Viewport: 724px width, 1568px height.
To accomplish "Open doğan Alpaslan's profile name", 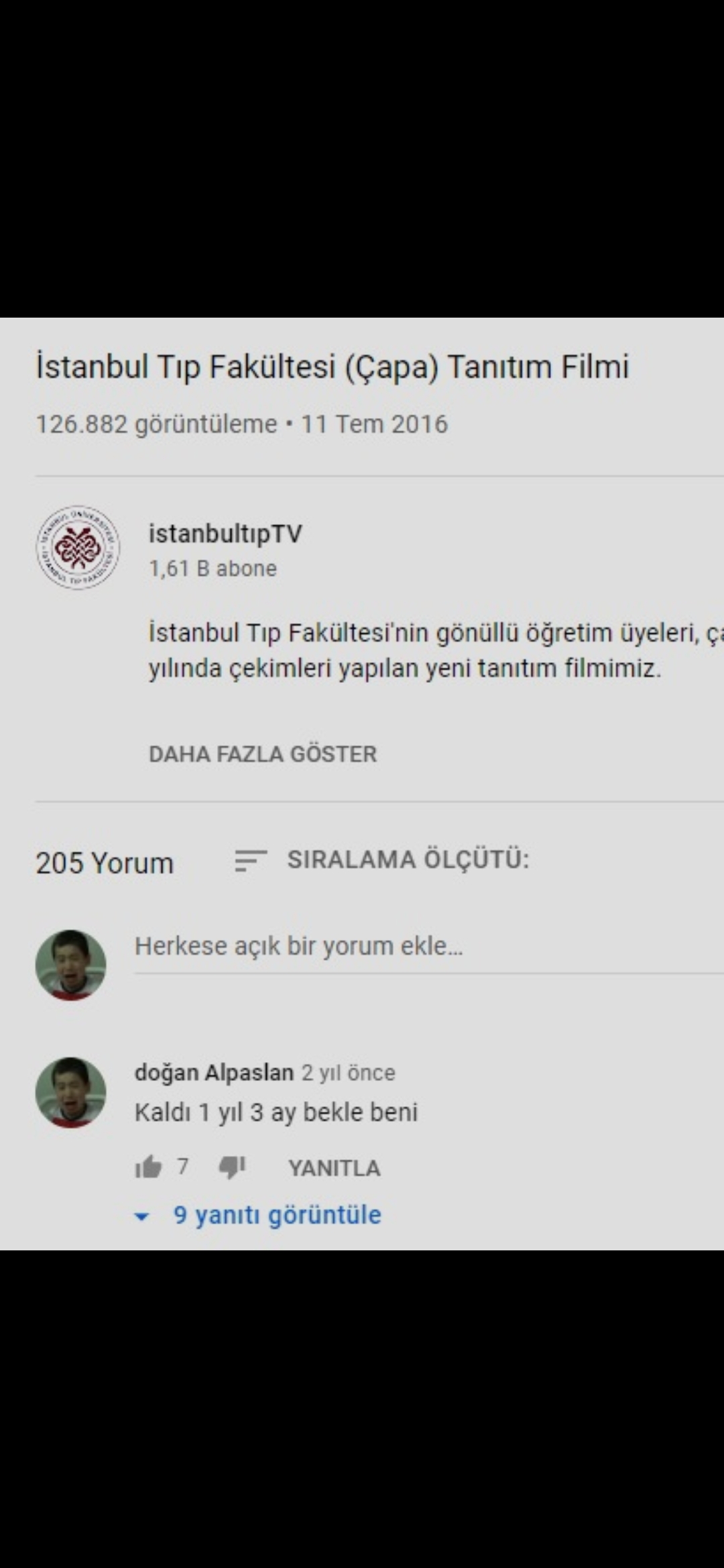I will (x=214, y=1072).
